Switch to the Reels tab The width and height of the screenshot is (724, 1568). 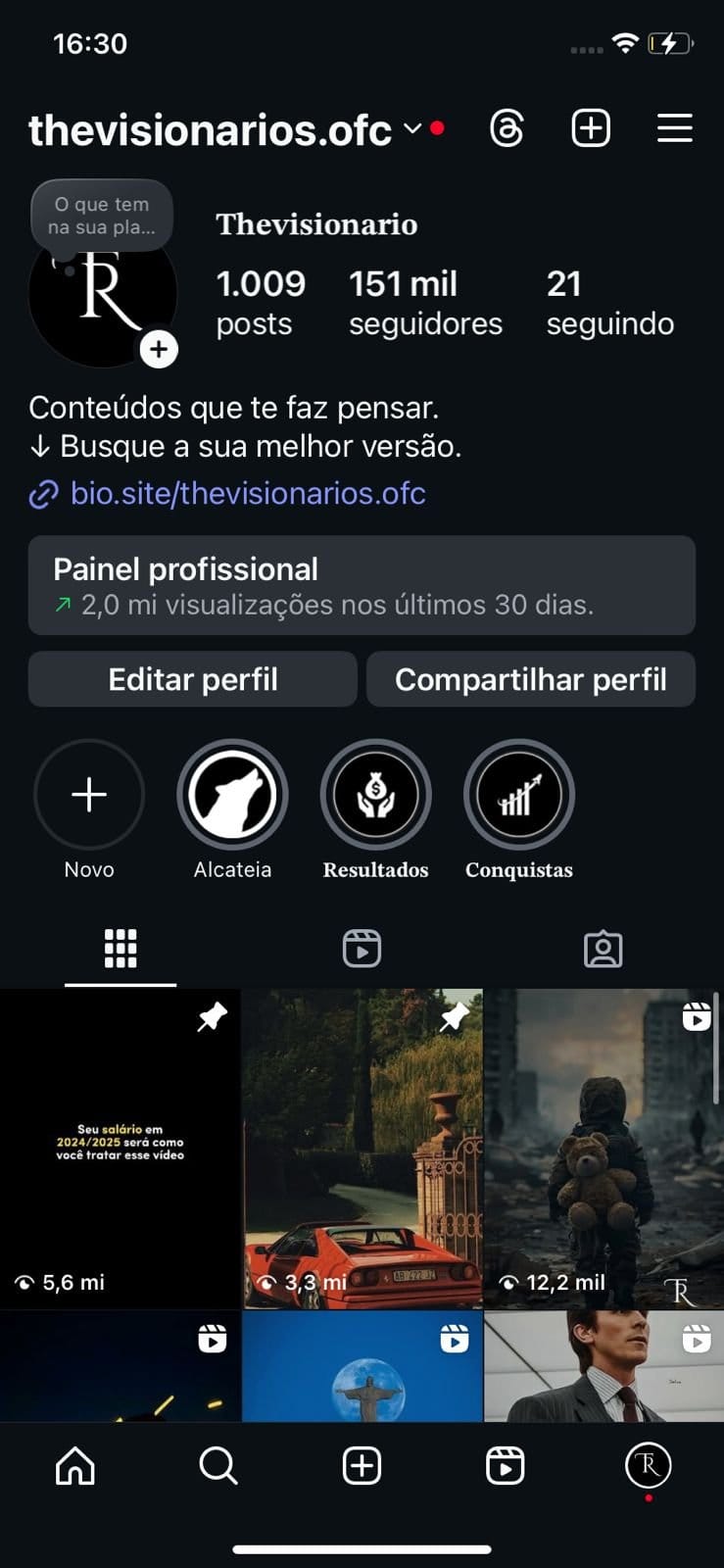[361, 948]
